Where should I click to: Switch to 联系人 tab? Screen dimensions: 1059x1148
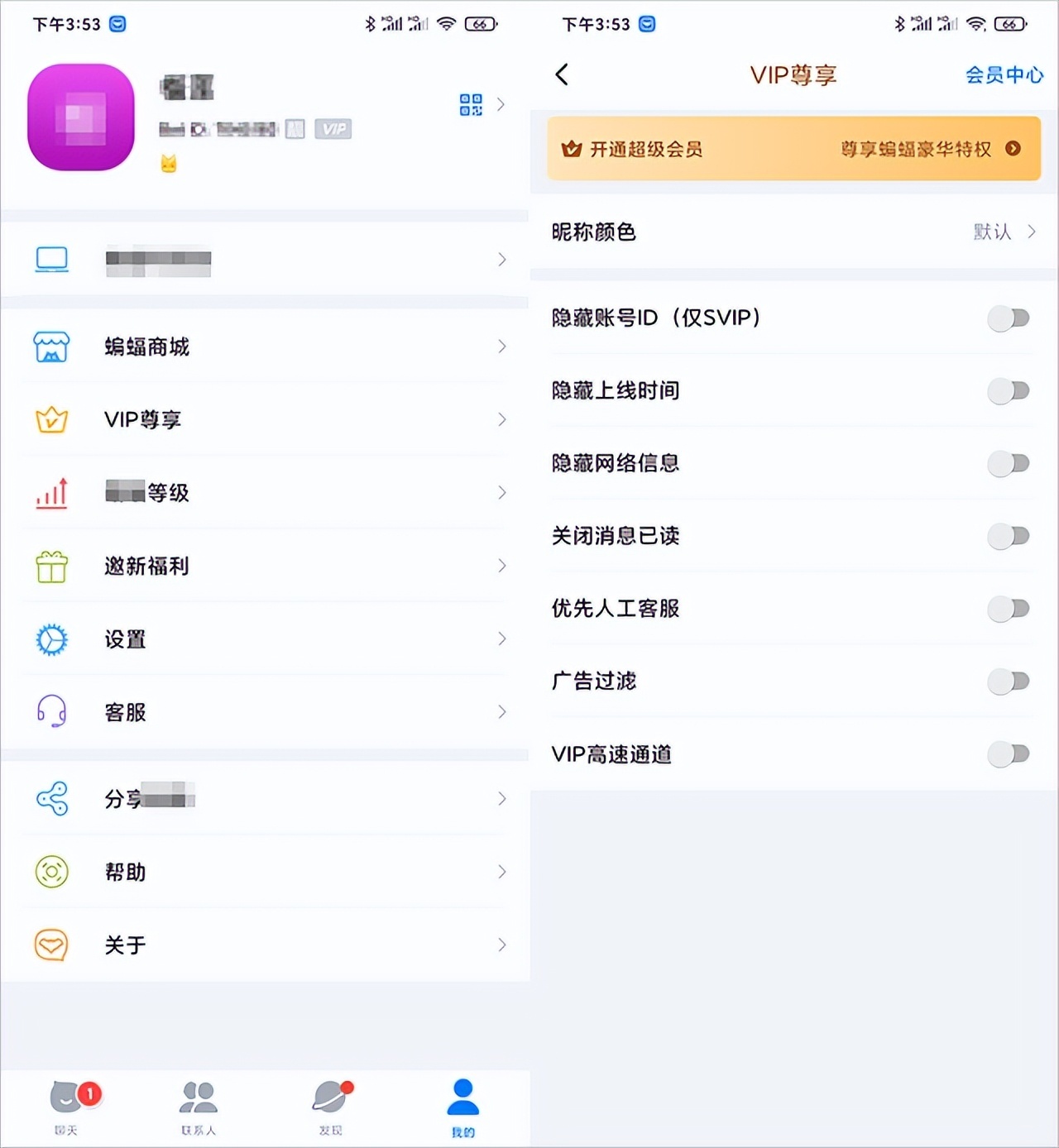pos(199,1108)
